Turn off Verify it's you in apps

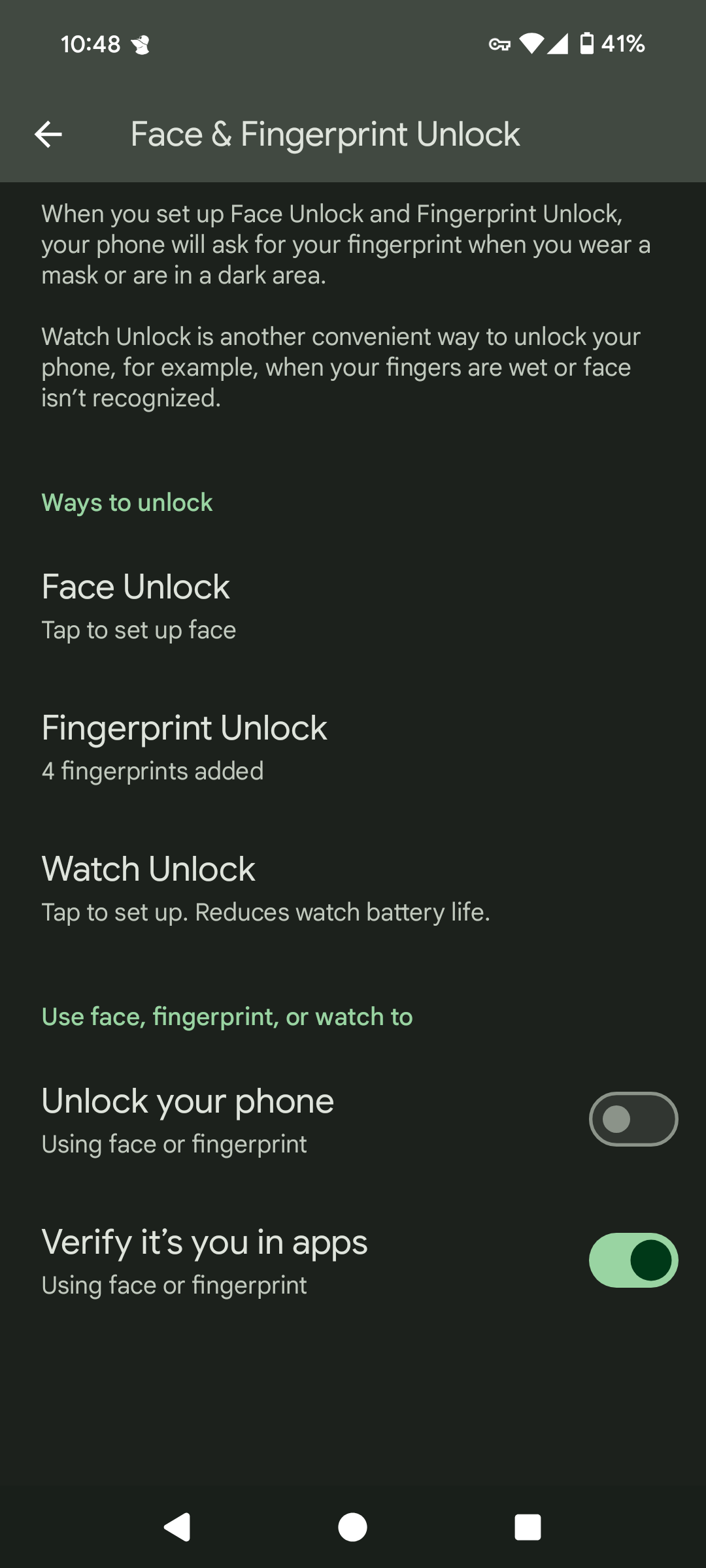point(633,1260)
